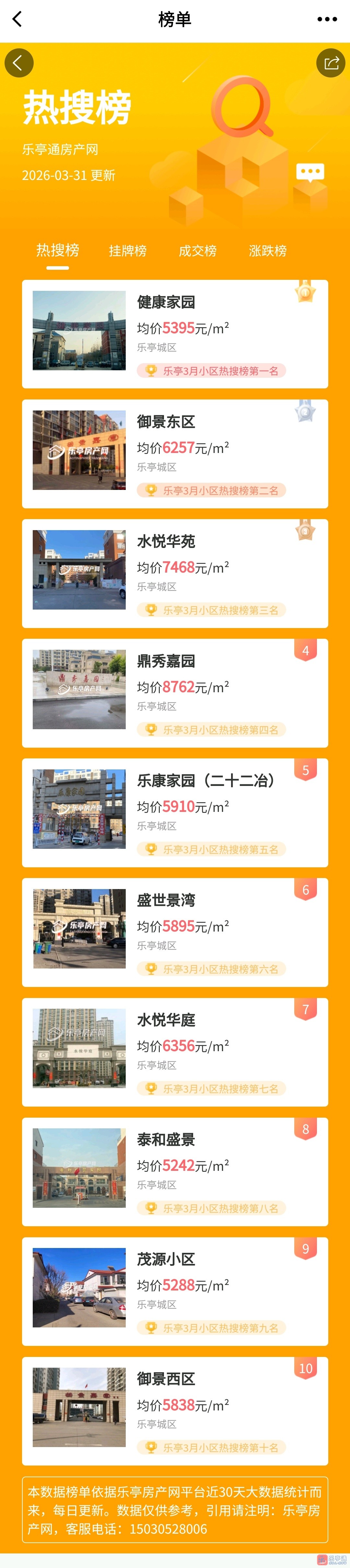Switch to the 挂牌榜 tab
Viewport: 350px width, 1568px height.
[x=127, y=251]
